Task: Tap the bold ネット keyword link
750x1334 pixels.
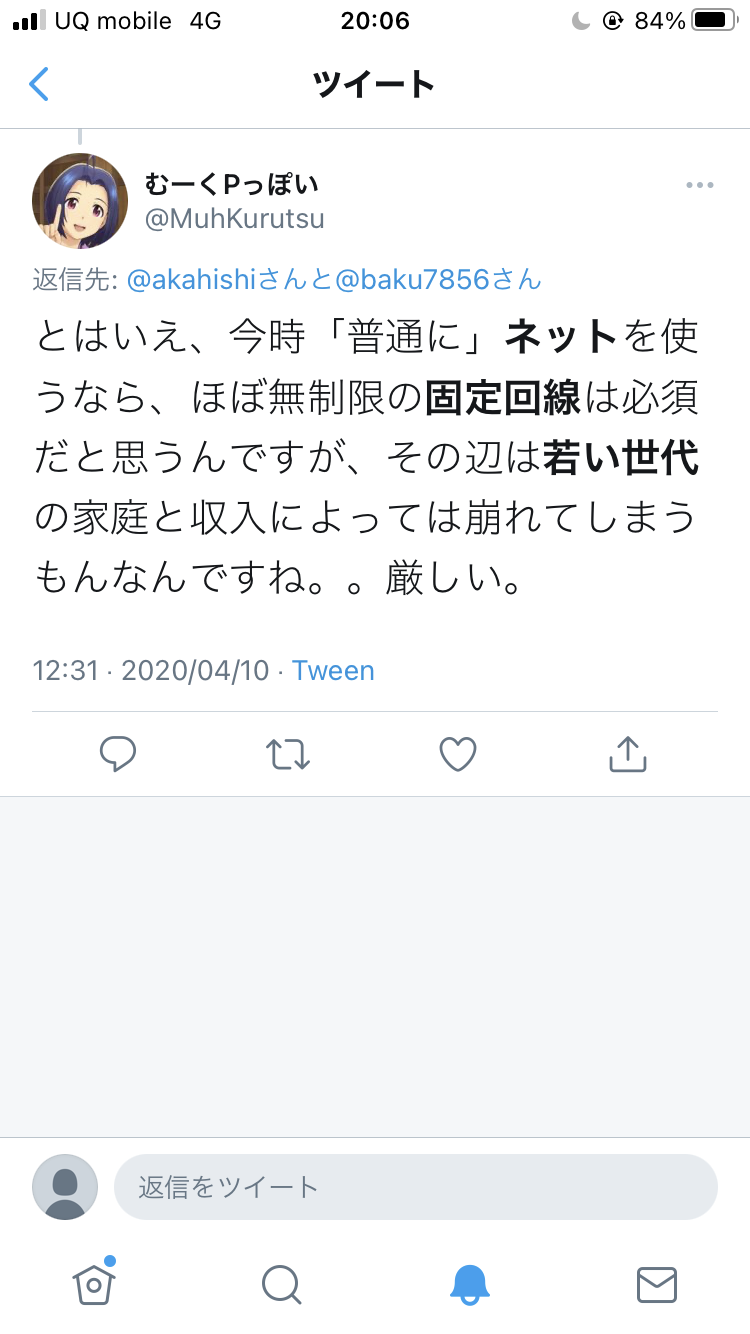Action: (x=561, y=337)
